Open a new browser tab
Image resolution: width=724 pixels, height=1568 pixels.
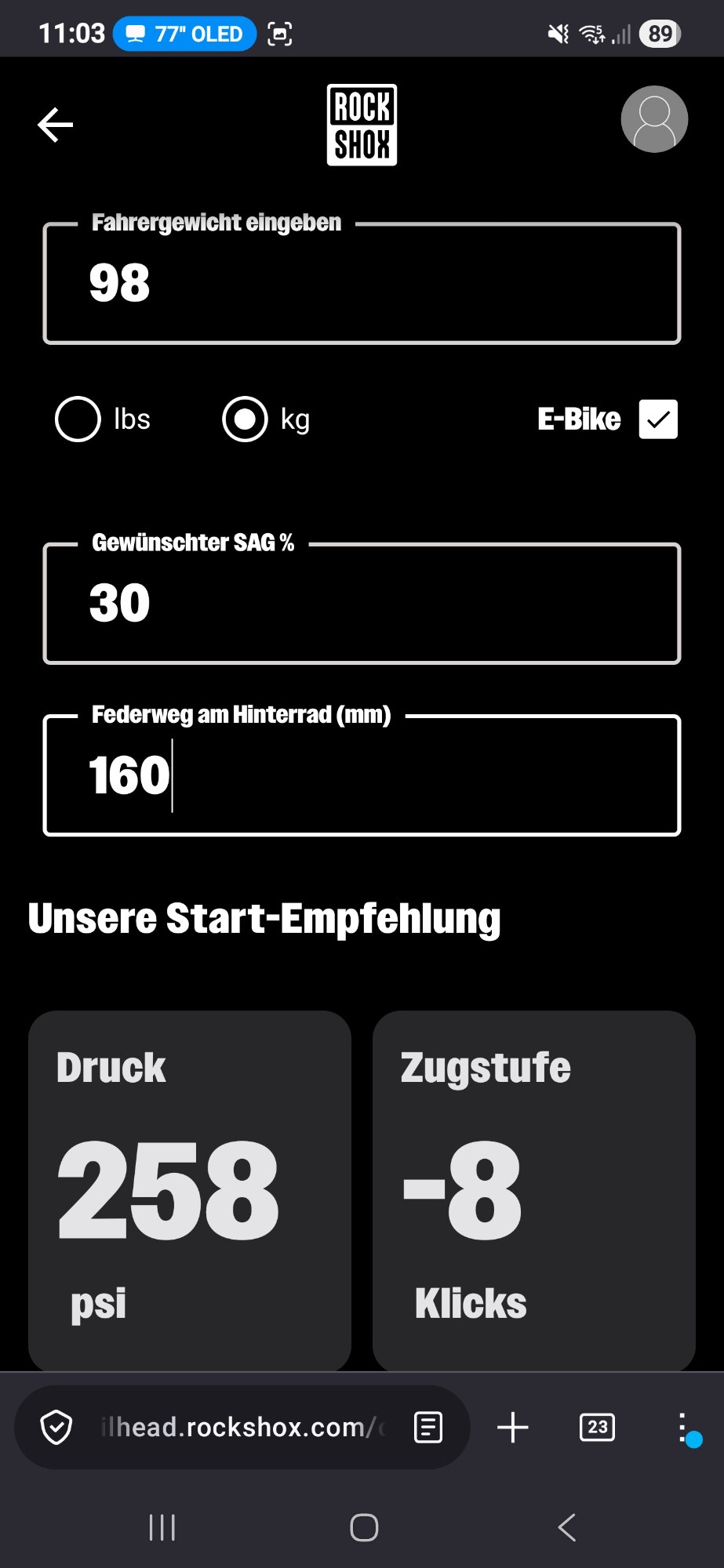tap(513, 1427)
